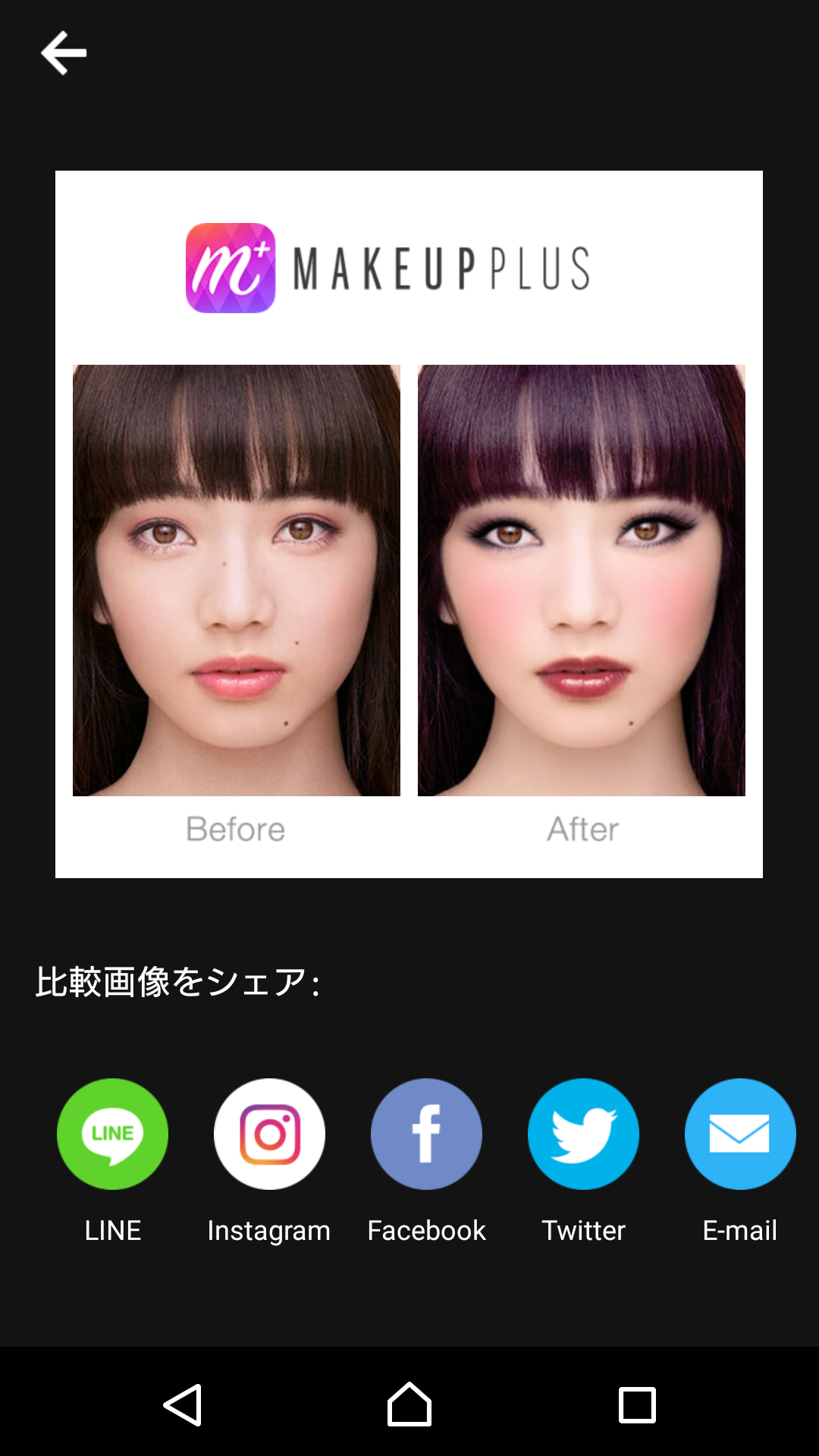Select the LINE label under the green icon

112,1230
